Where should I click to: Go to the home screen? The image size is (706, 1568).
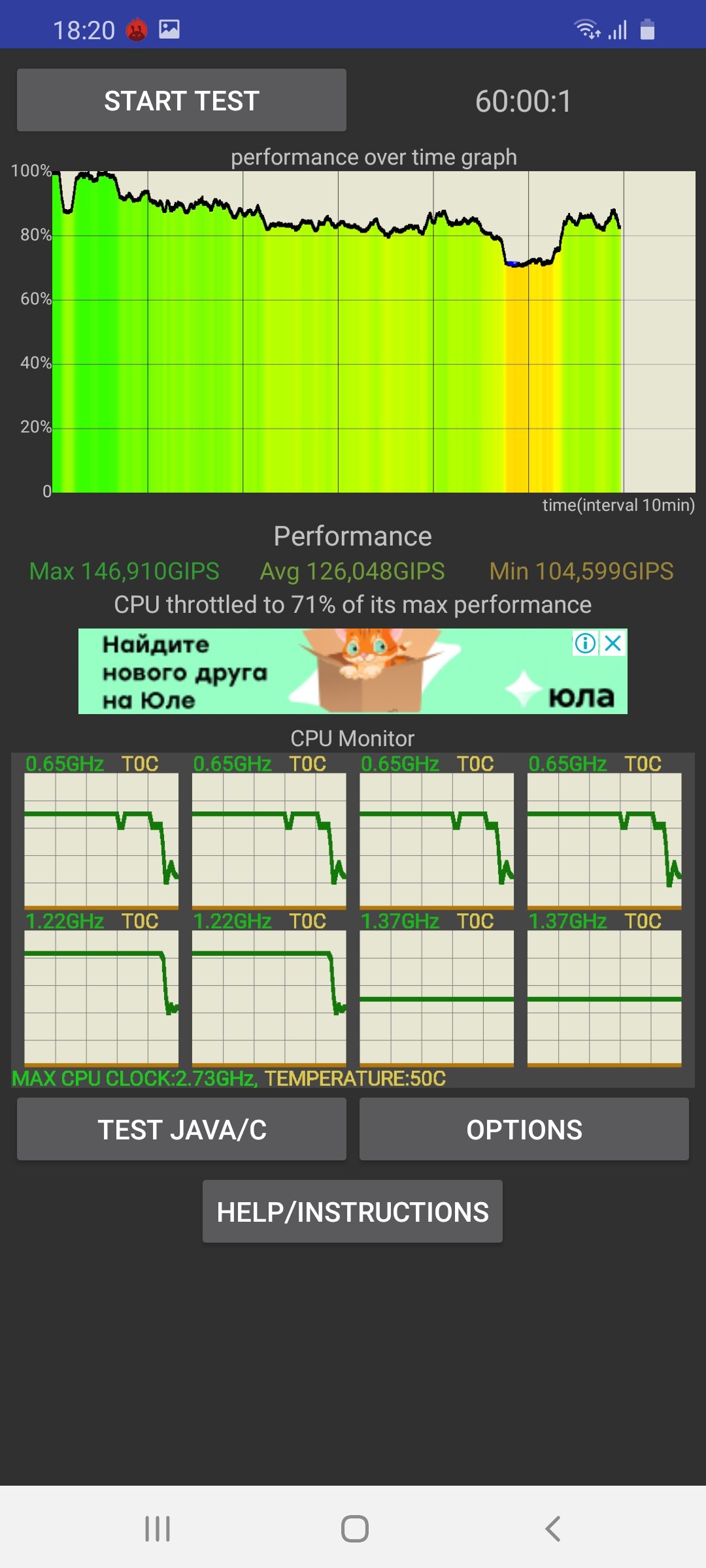point(355,1529)
